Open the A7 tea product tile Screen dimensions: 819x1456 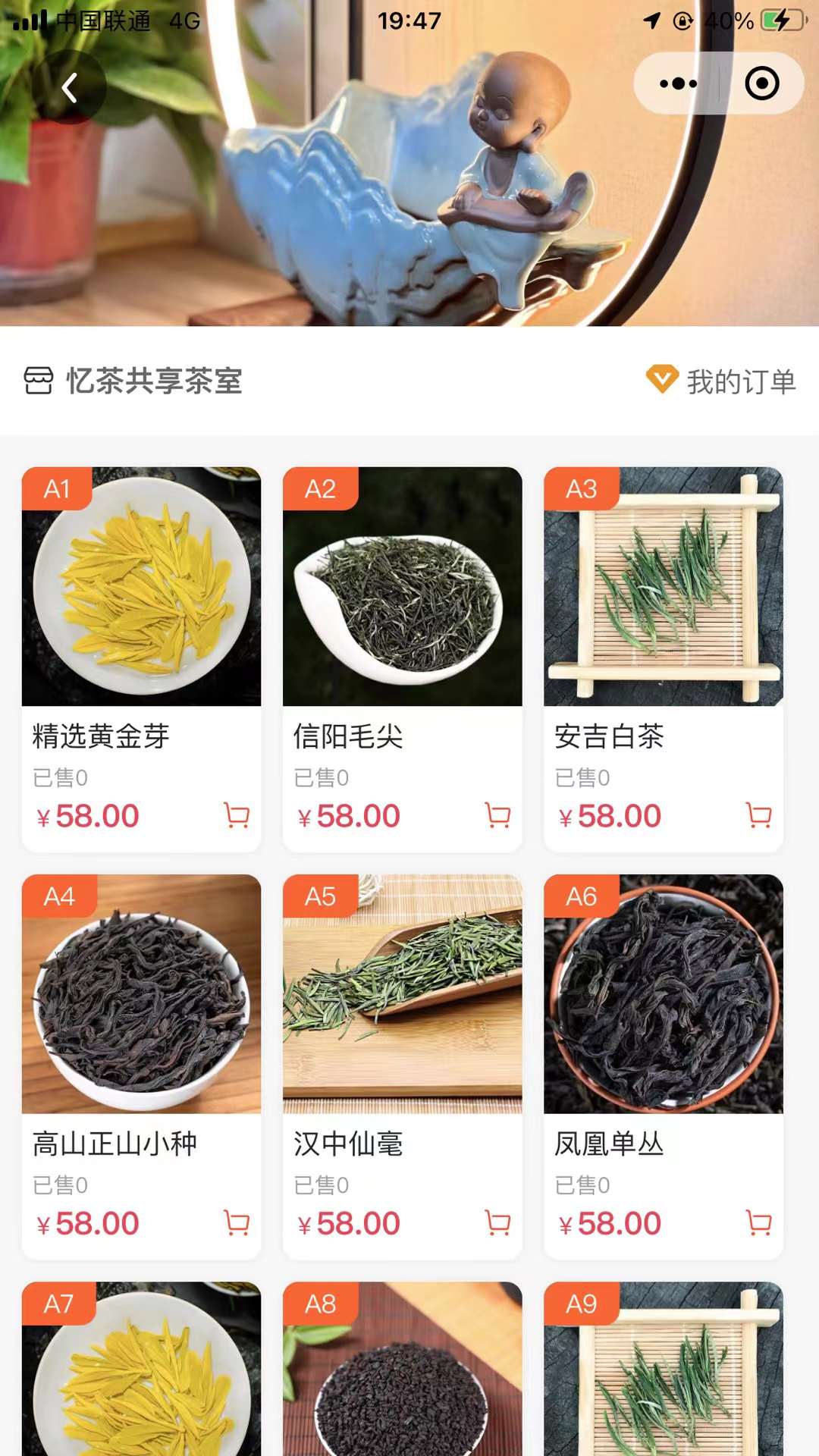(x=141, y=1373)
